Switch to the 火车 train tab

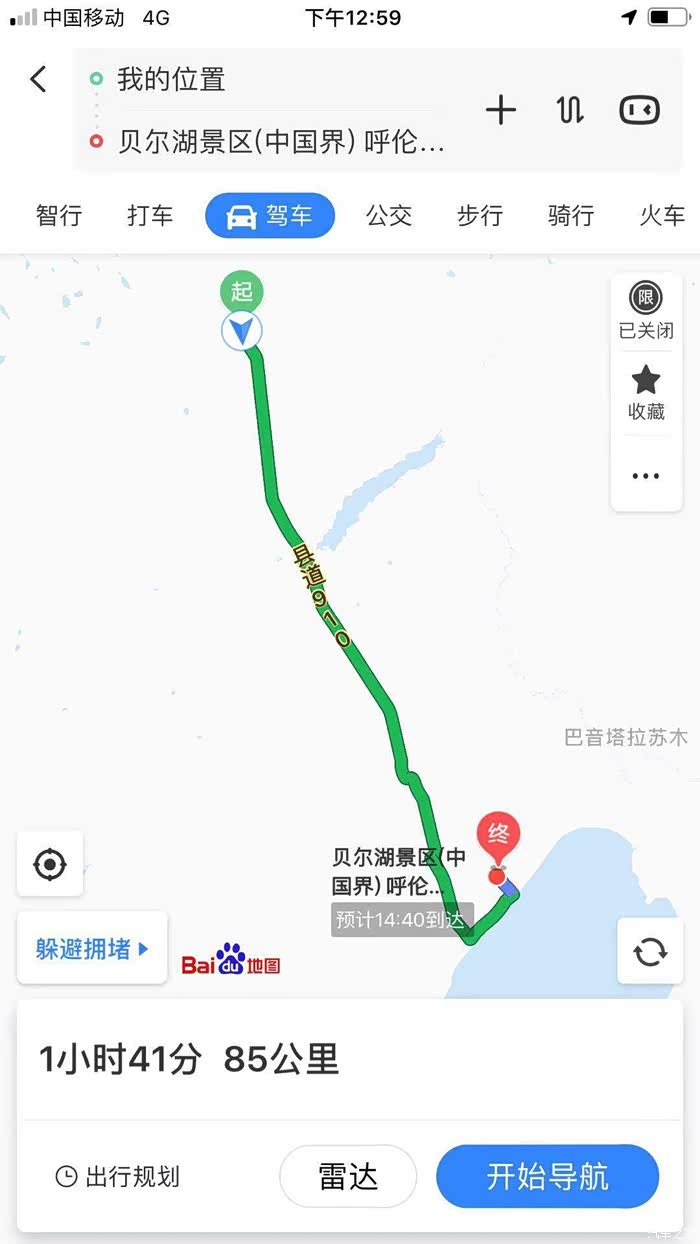(x=662, y=215)
